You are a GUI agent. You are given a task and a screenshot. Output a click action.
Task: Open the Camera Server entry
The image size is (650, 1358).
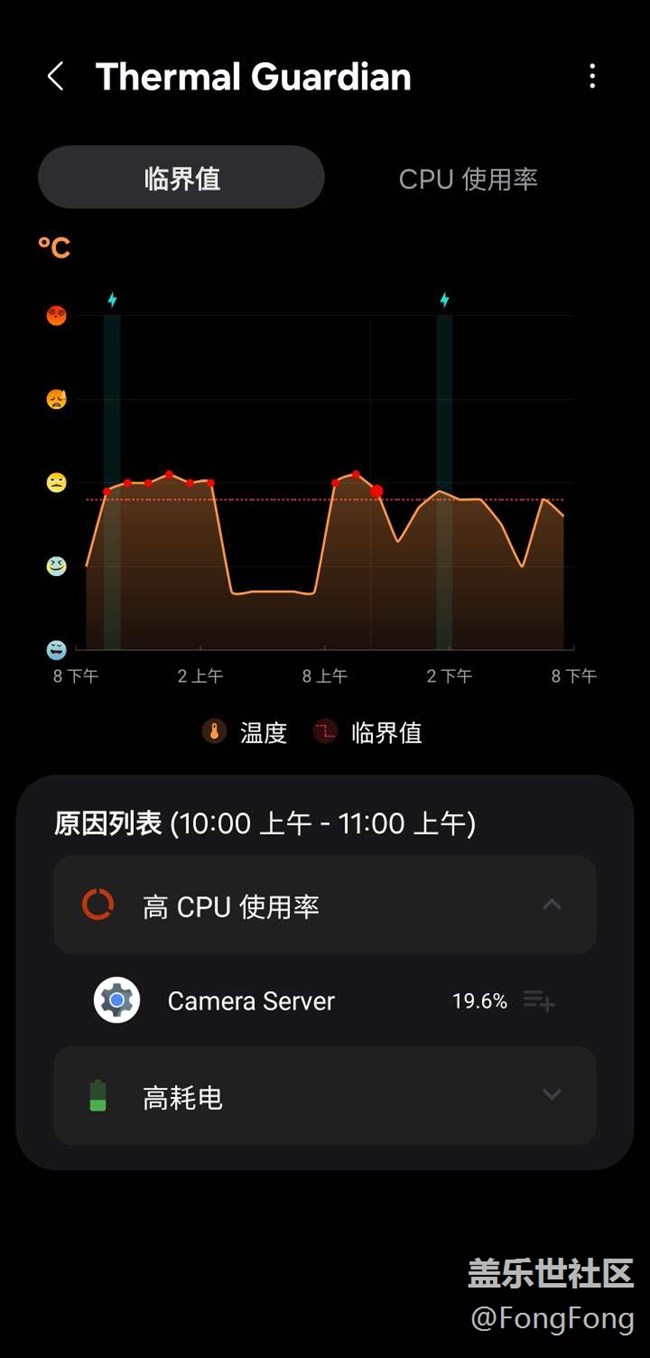click(325, 1000)
